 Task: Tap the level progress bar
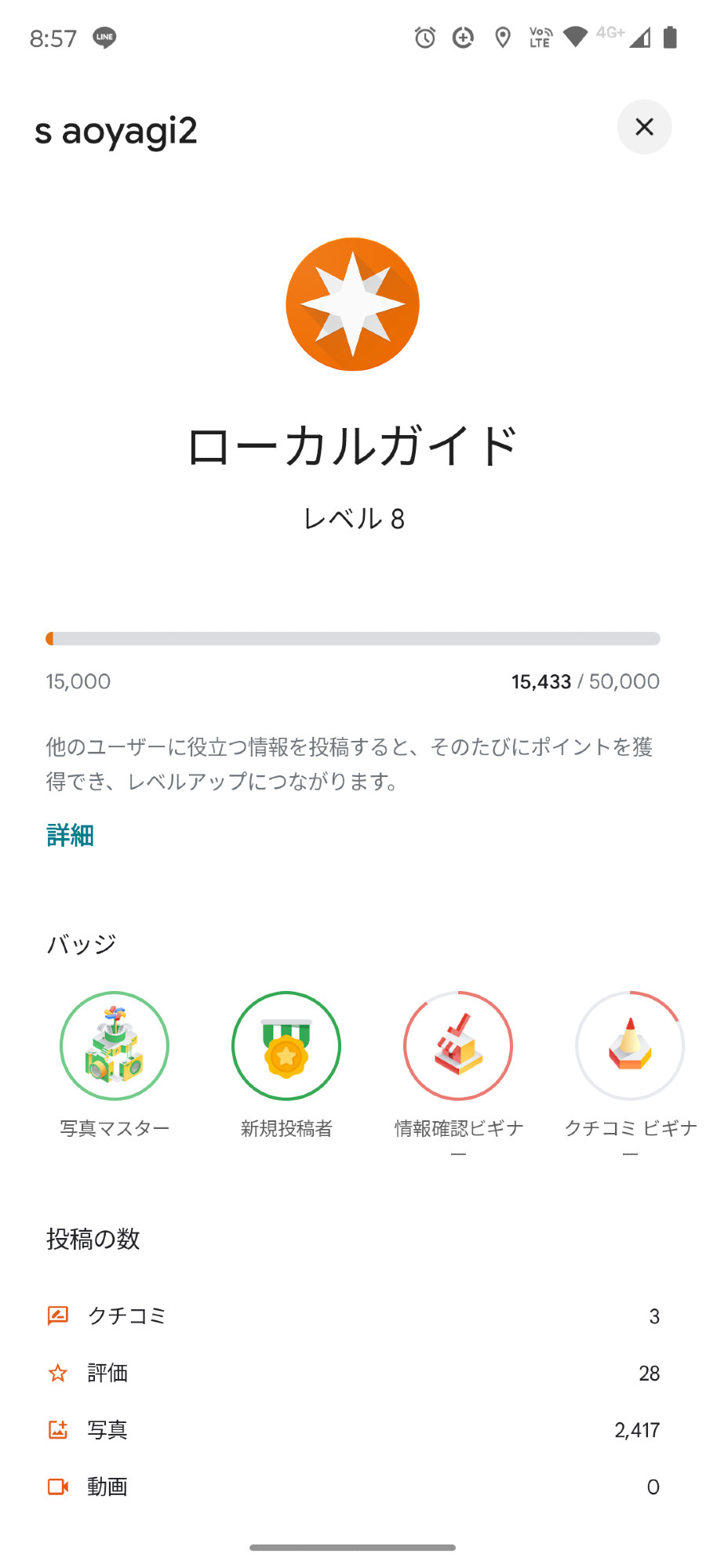click(353, 639)
